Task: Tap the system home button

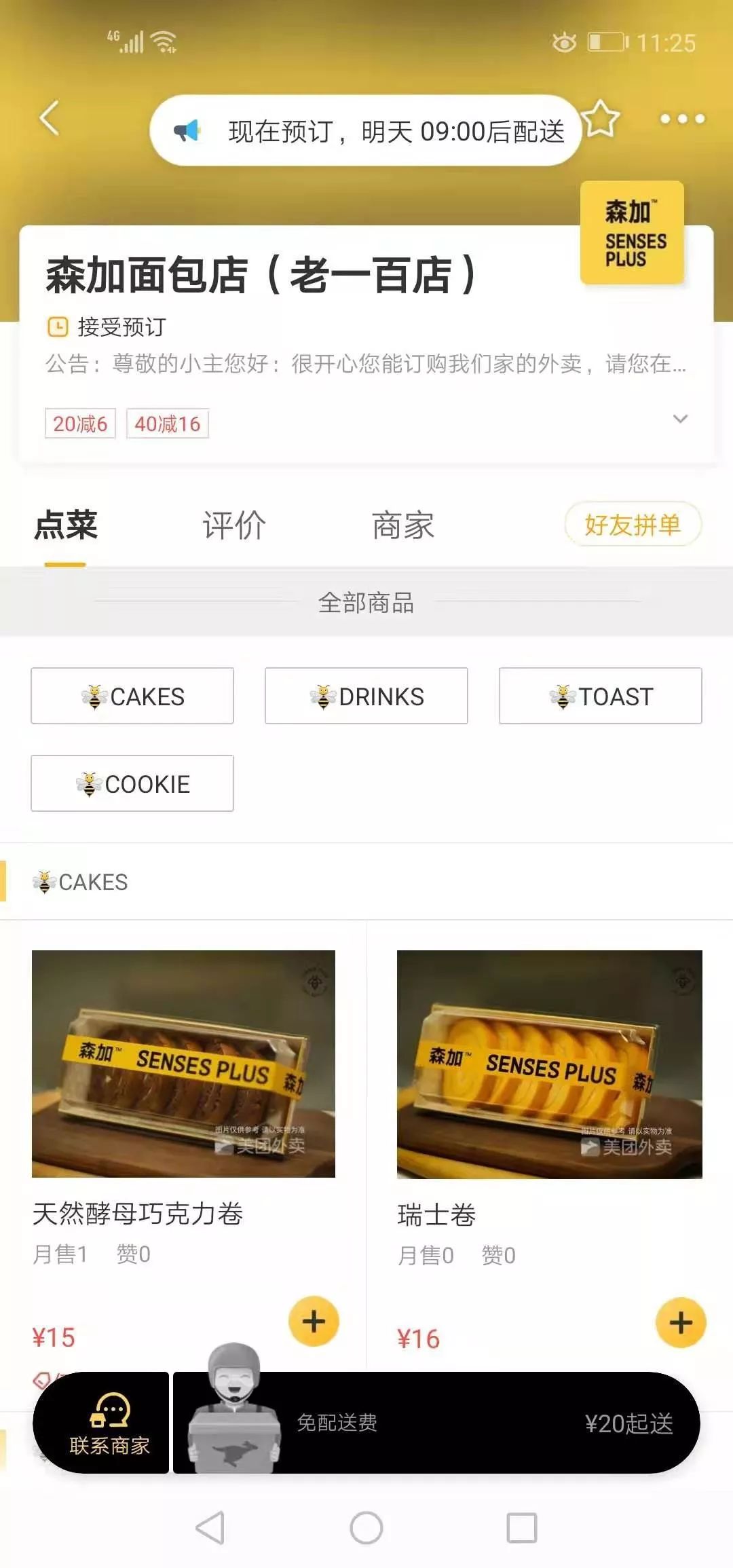Action: pyautogui.click(x=366, y=1529)
